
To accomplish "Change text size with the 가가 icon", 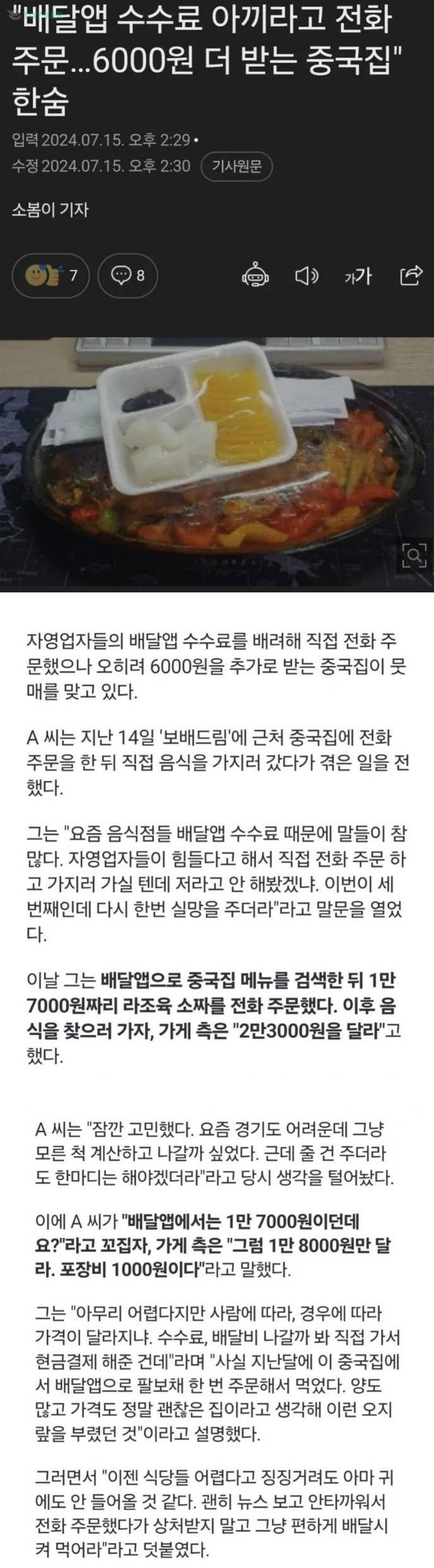I will coord(358,275).
